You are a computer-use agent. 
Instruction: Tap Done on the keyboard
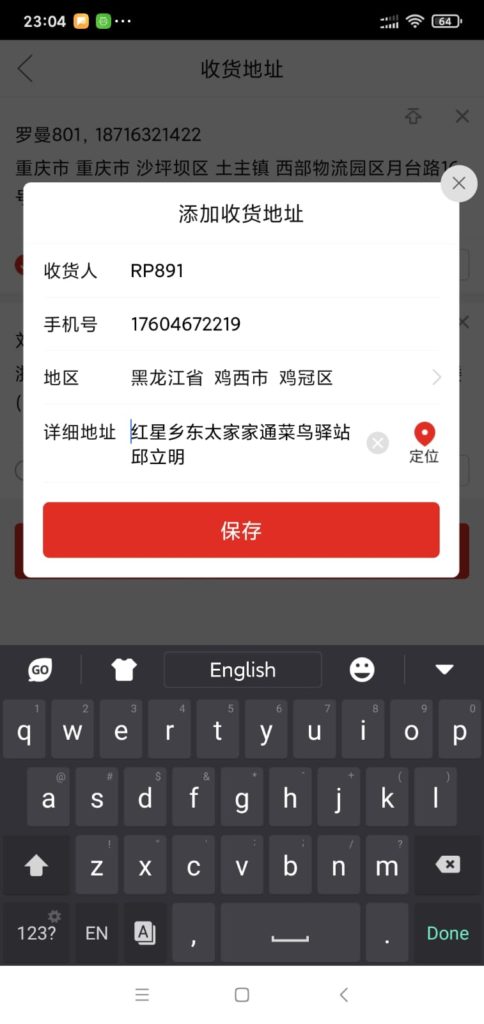coord(448,933)
